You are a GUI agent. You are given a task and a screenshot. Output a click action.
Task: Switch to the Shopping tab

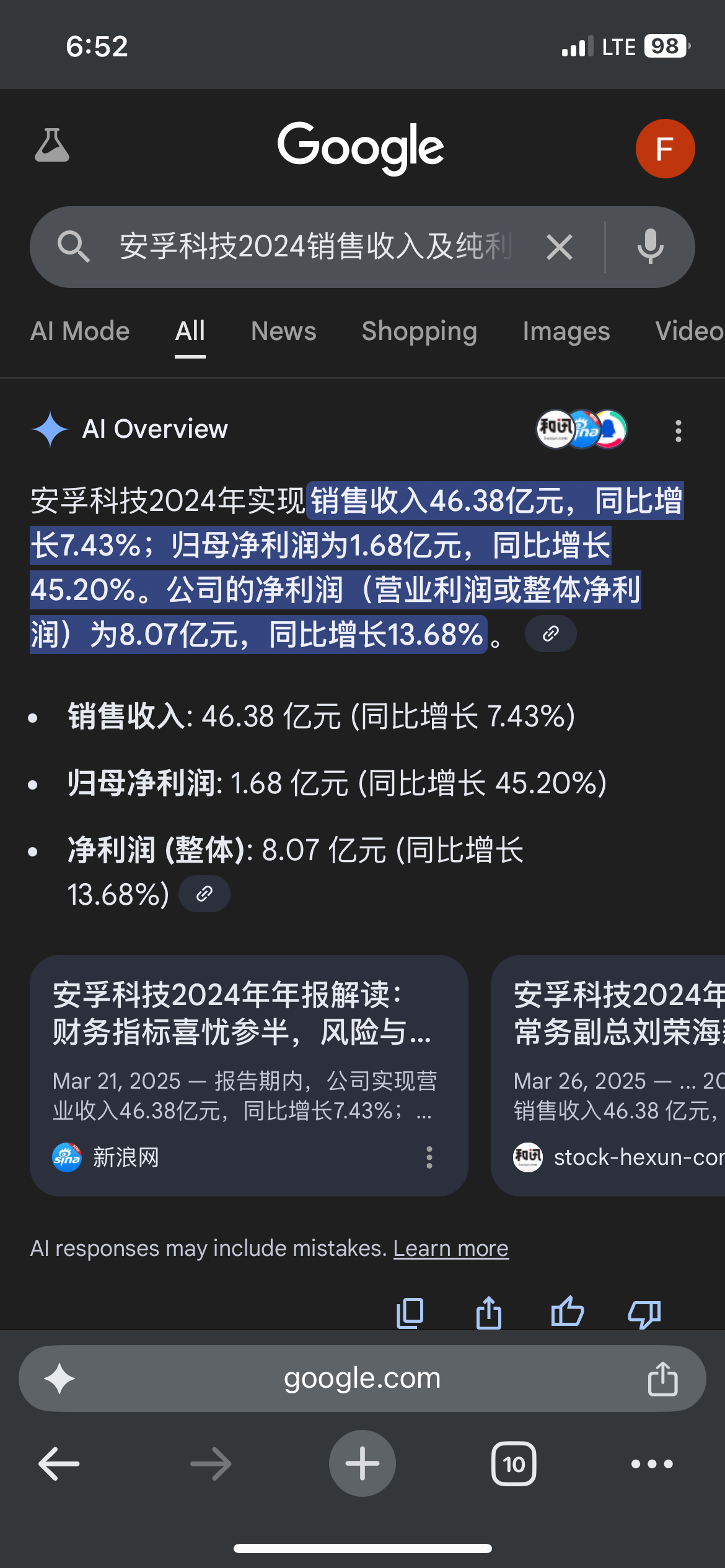coord(419,331)
